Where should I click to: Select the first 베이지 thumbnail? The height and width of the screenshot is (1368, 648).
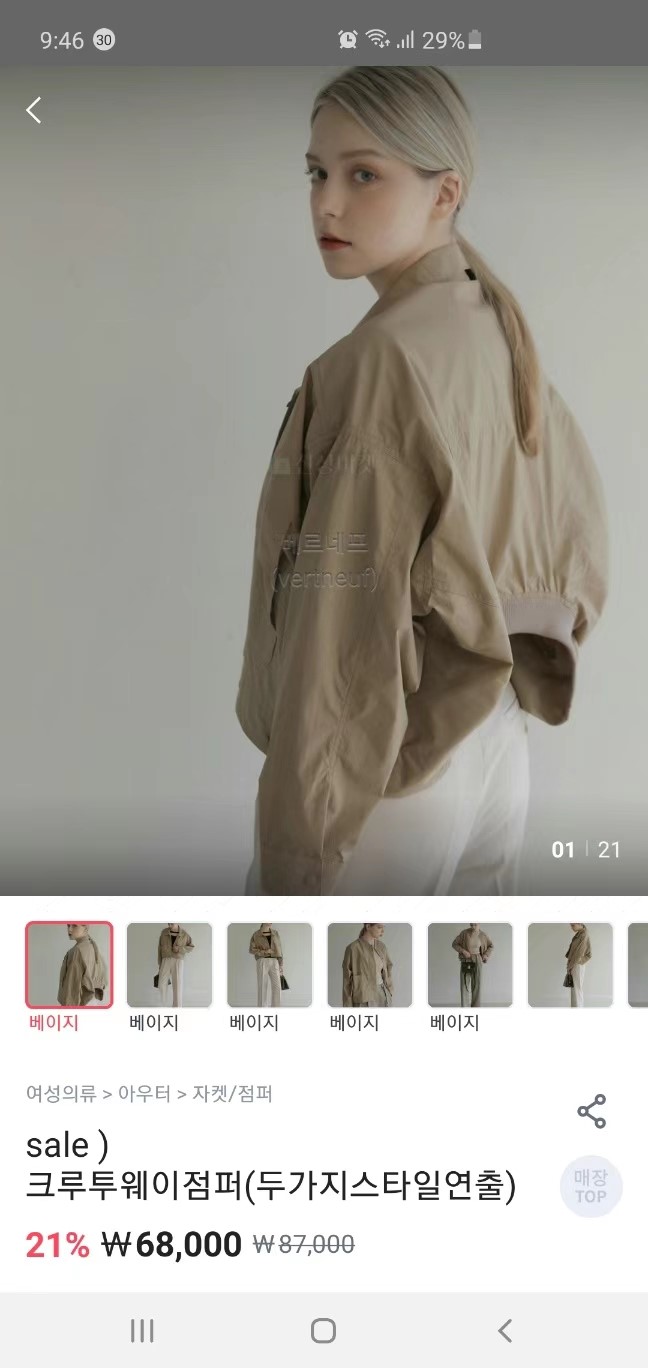click(69, 965)
